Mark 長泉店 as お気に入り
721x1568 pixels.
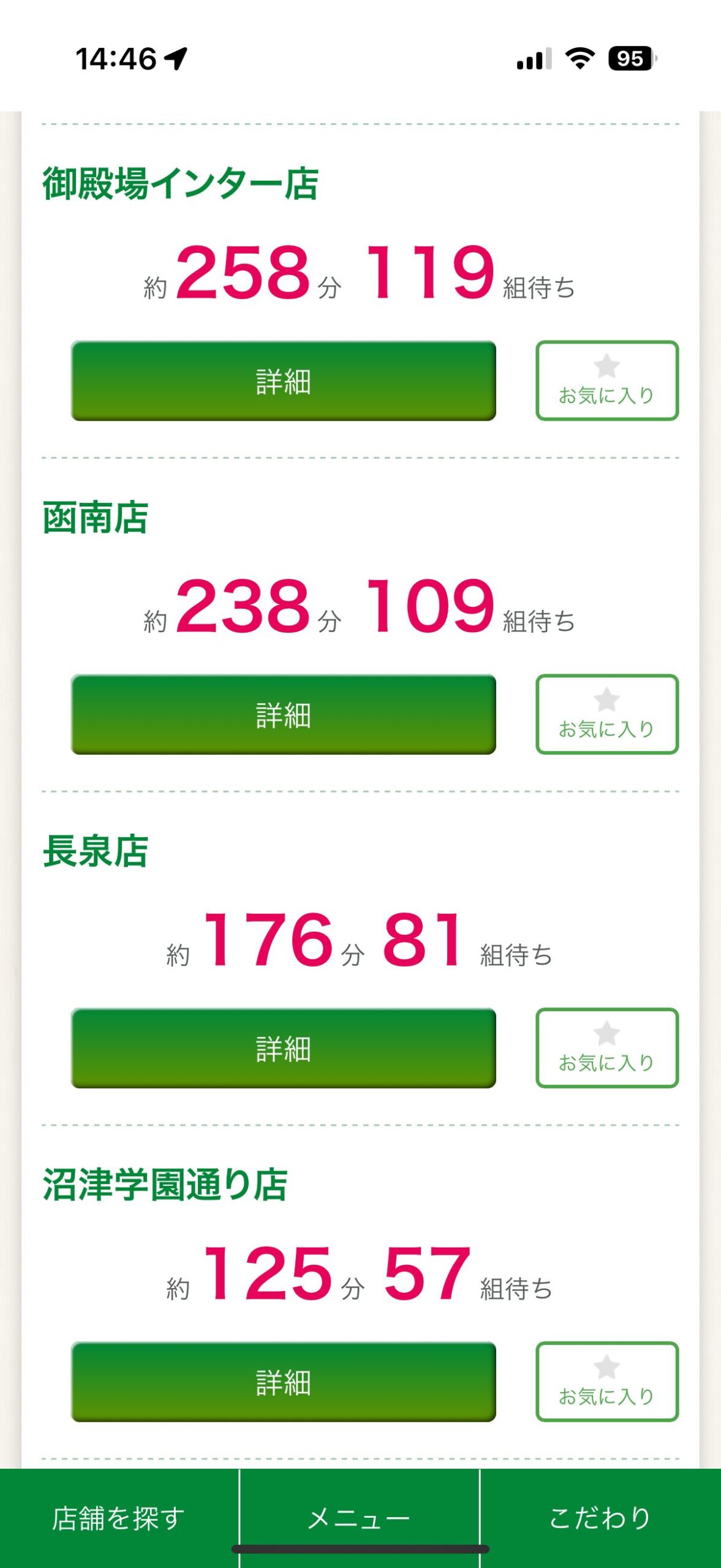click(x=607, y=1048)
